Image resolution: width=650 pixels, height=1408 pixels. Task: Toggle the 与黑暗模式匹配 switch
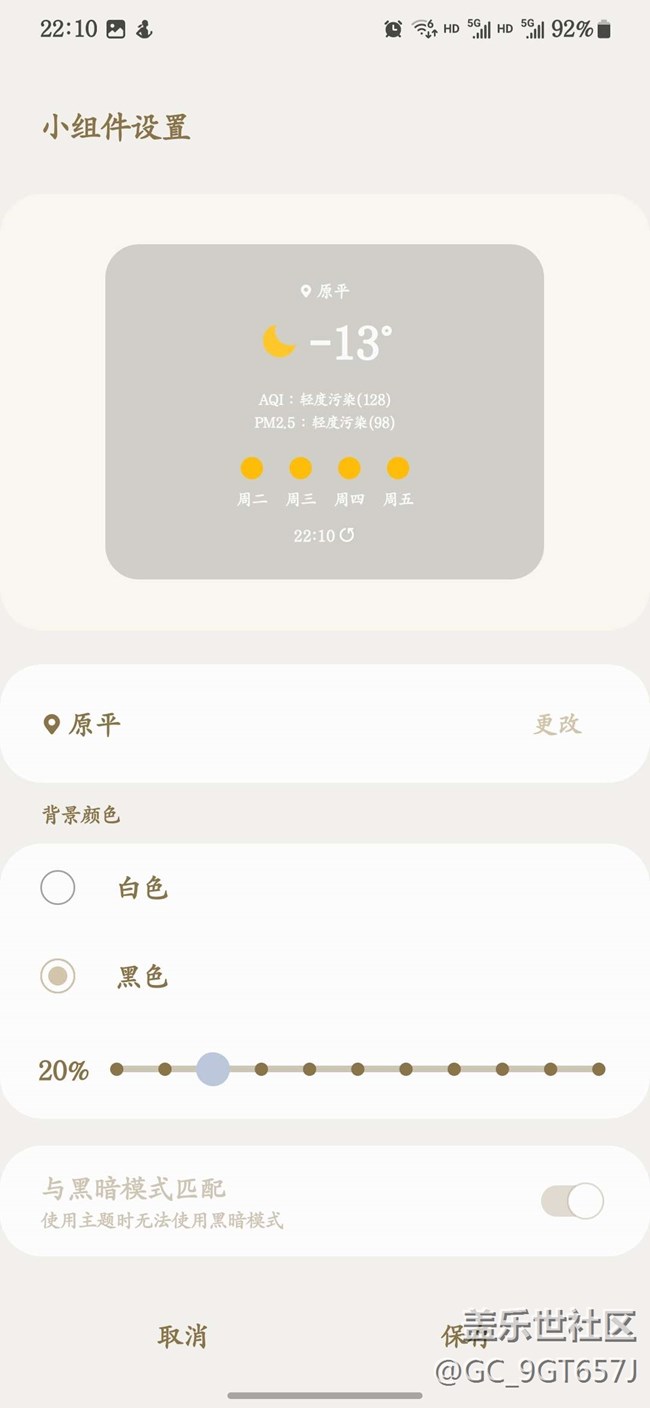click(572, 1201)
